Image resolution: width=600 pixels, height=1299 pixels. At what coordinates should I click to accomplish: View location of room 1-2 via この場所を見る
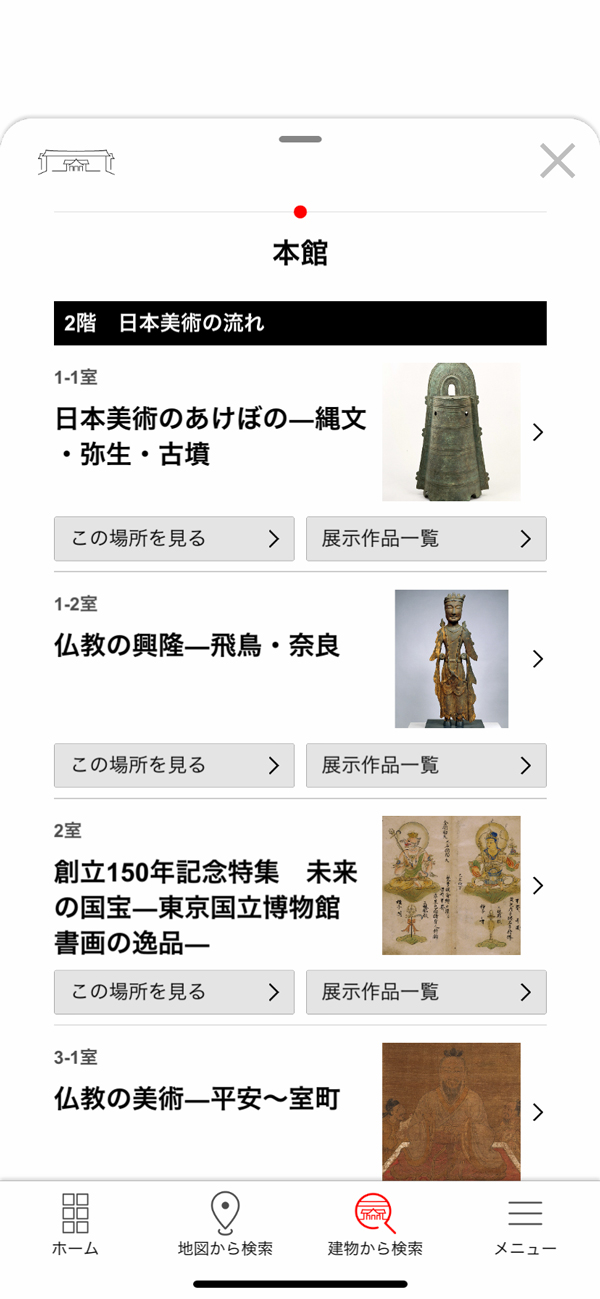pos(174,766)
